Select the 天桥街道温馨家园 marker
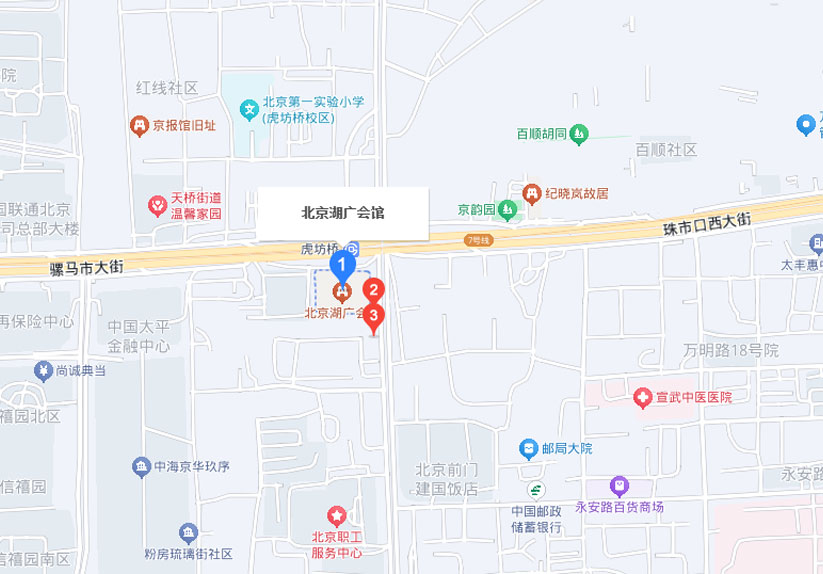 (x=157, y=206)
